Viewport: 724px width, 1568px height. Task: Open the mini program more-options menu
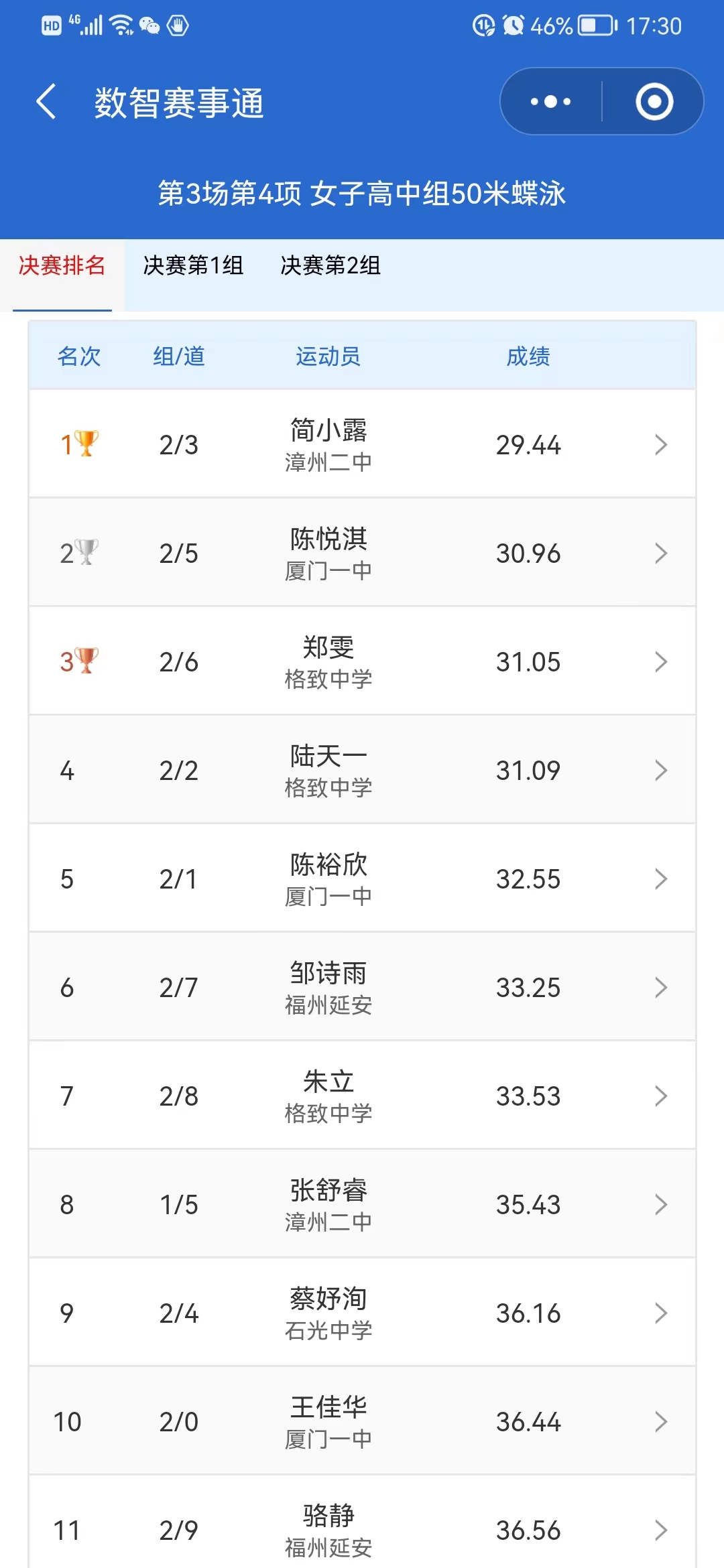551,102
